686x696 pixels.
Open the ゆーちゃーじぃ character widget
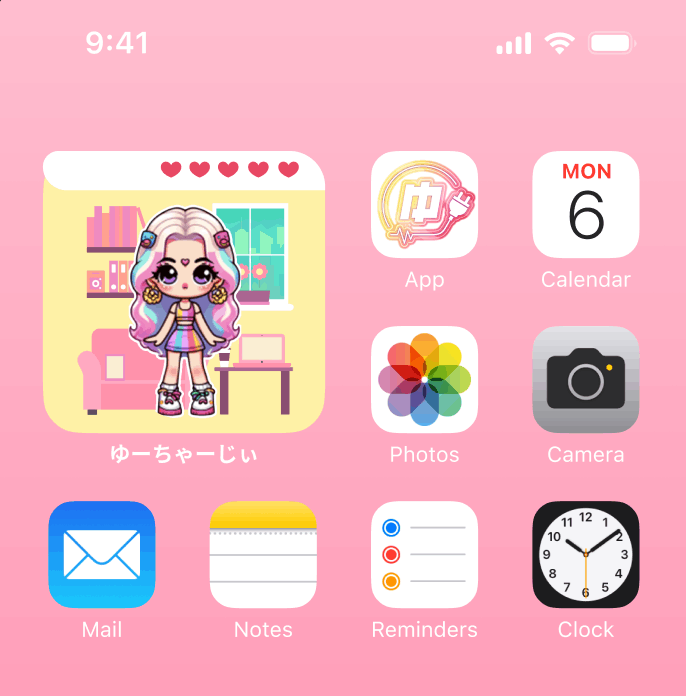(184, 293)
